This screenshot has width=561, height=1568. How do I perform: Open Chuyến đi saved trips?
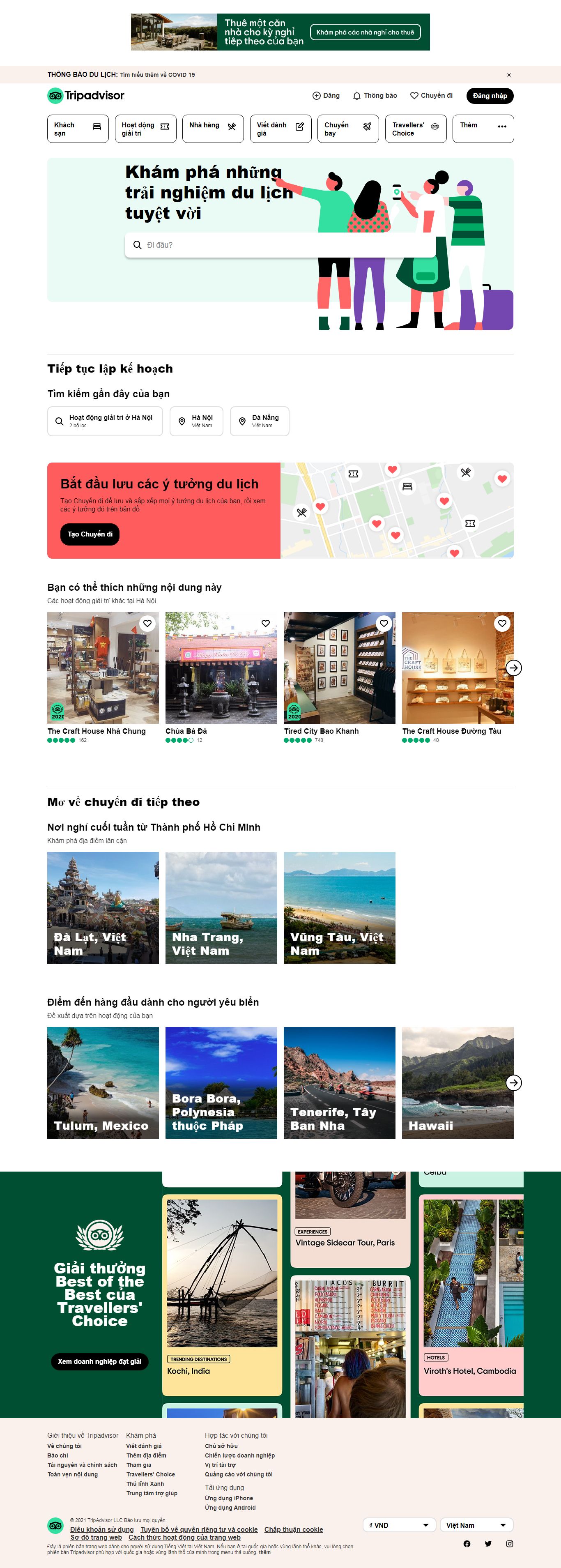(x=431, y=96)
